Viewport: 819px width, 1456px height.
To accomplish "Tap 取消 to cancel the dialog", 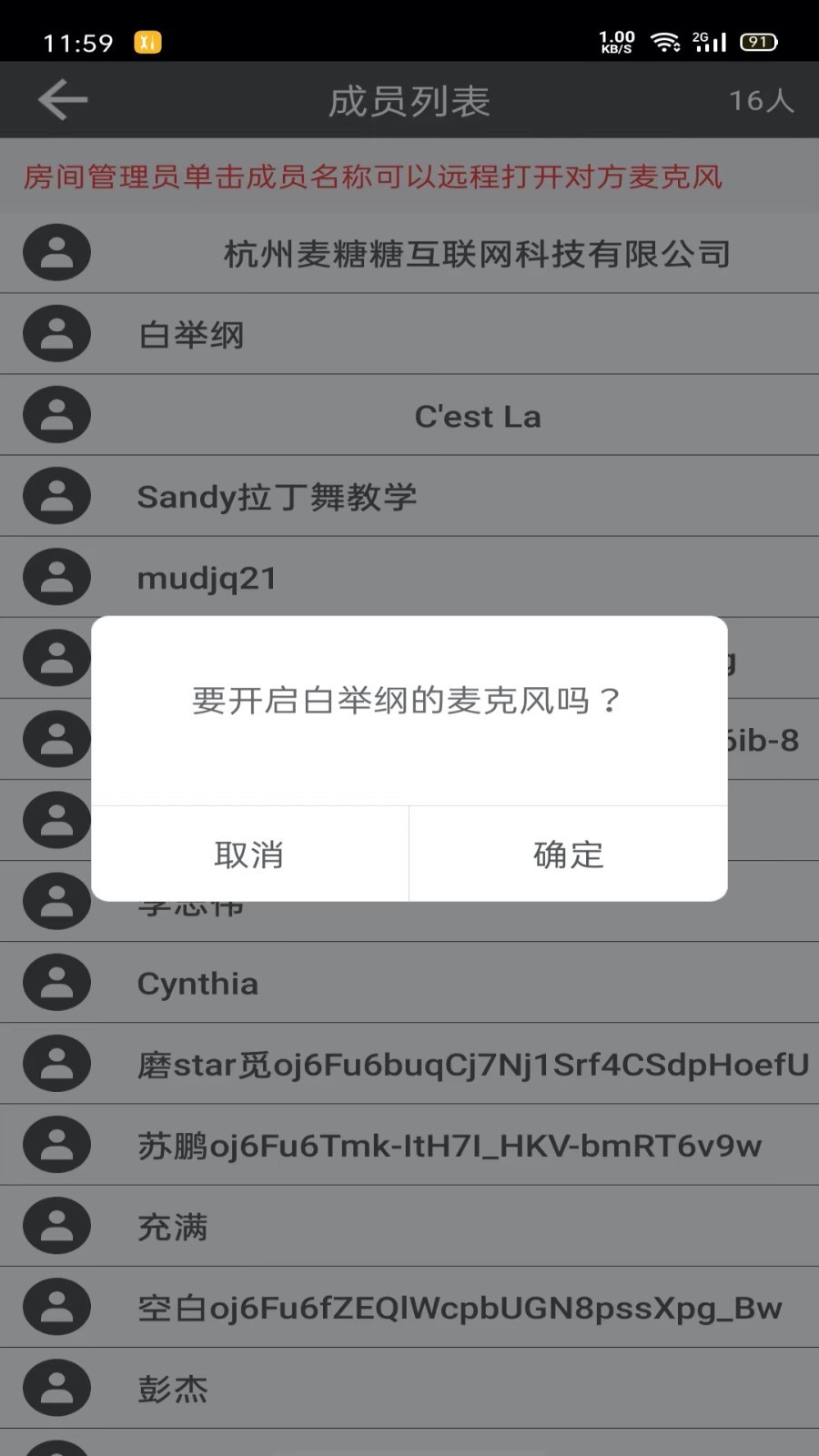I will 249,854.
